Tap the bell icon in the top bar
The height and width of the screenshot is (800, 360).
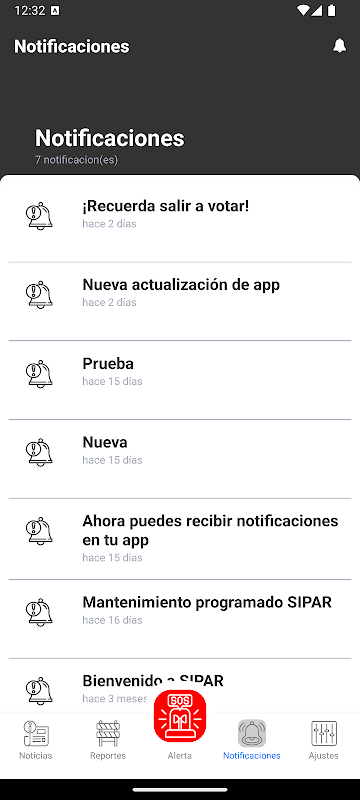click(x=339, y=46)
